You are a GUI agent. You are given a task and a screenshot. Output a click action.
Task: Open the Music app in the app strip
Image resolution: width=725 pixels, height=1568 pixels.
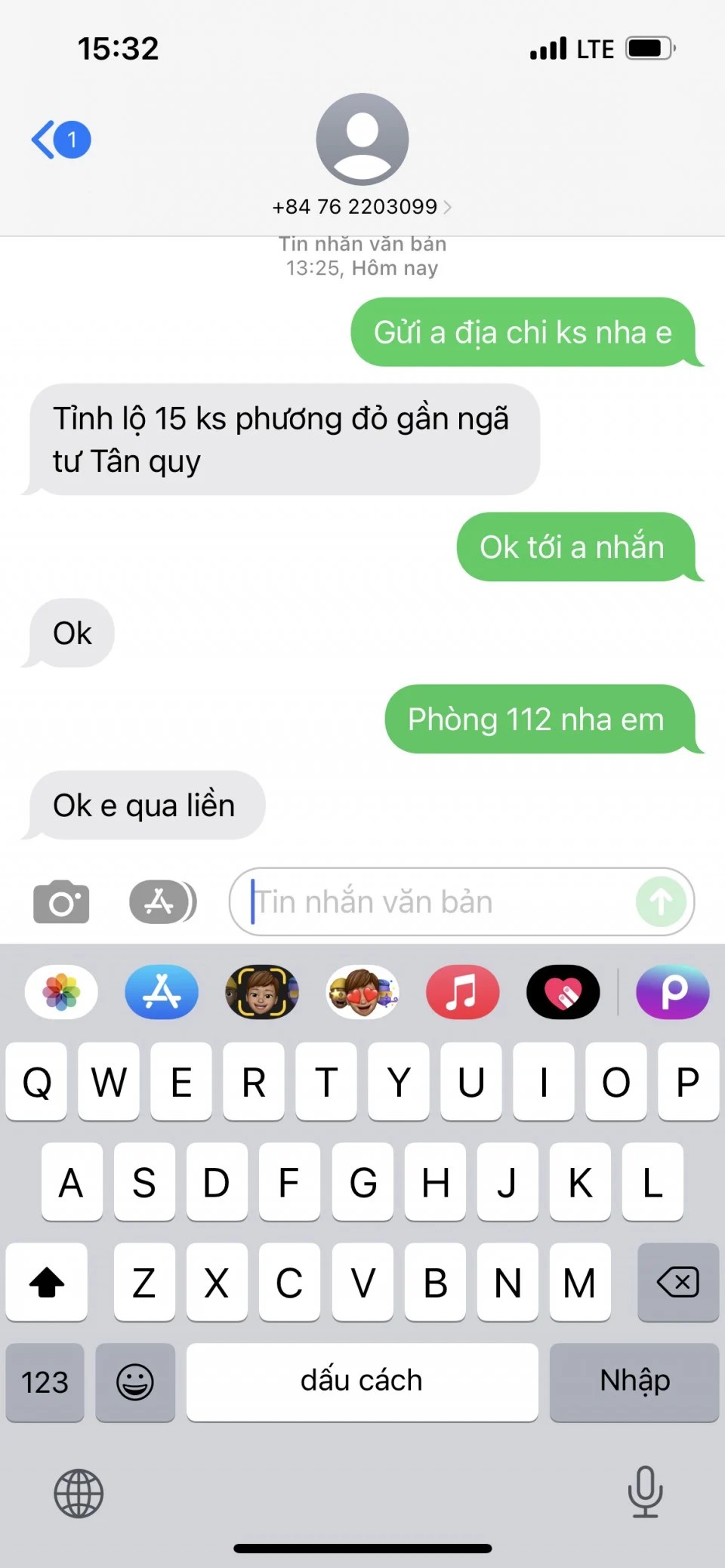[462, 992]
